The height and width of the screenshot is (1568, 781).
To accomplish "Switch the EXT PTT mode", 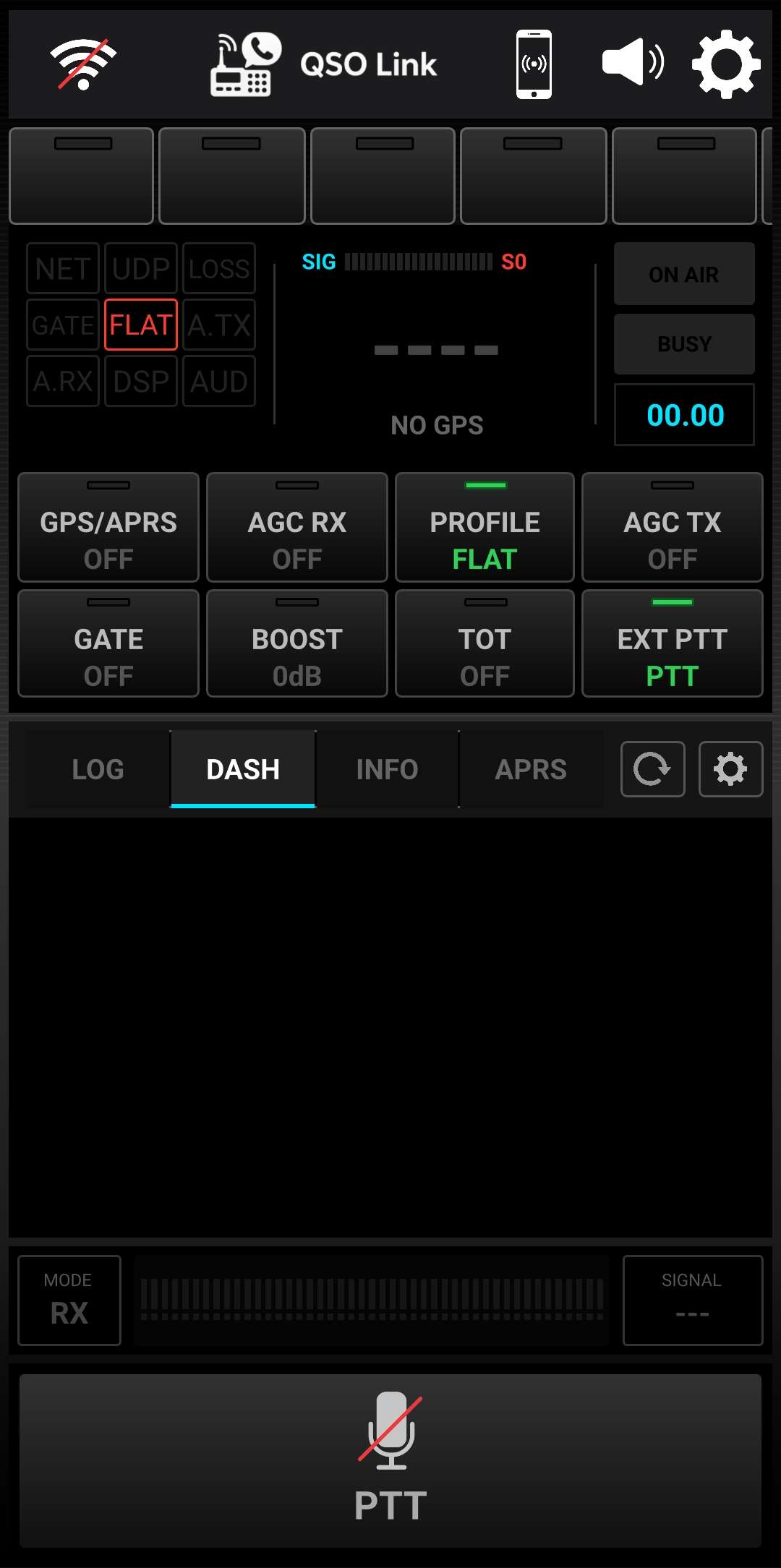I will coord(673,644).
